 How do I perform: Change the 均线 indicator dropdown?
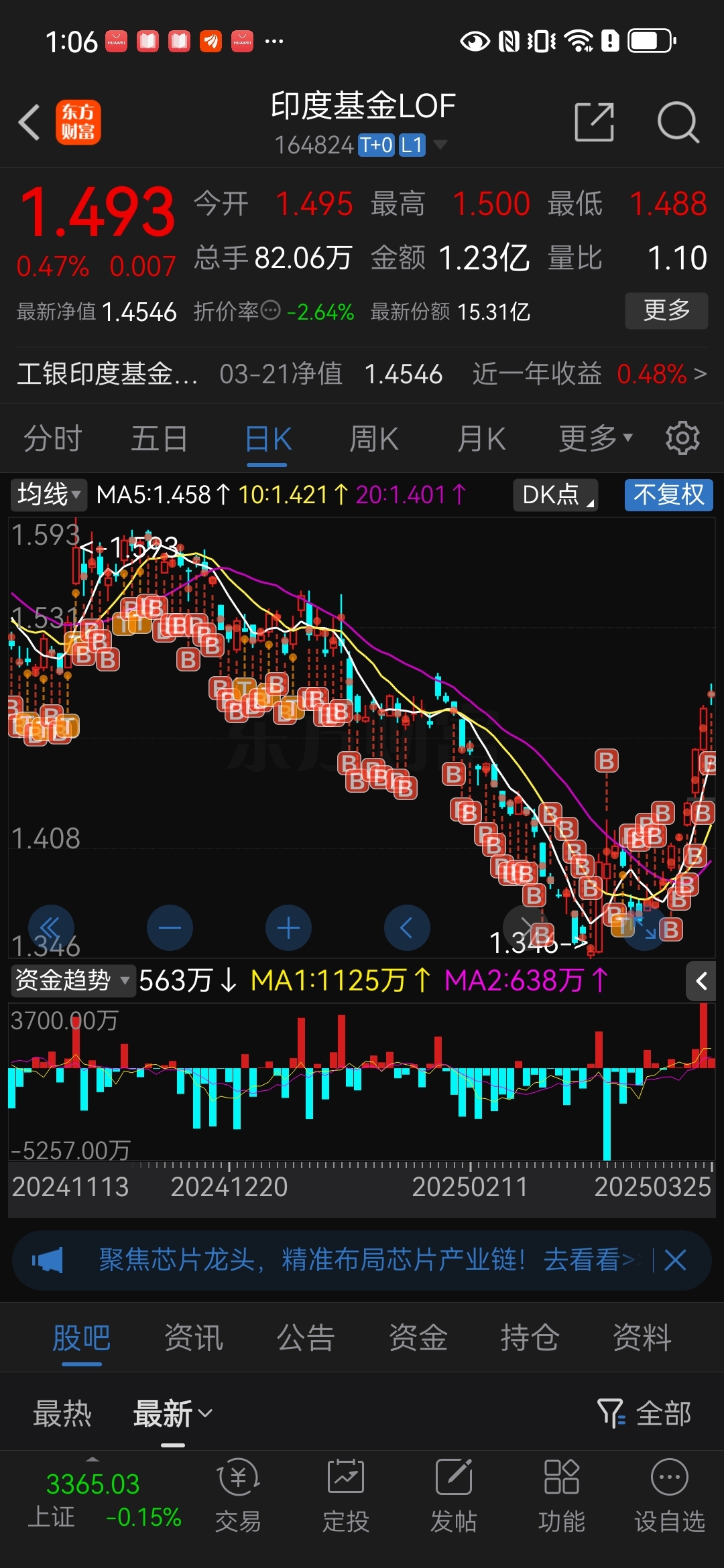(x=48, y=495)
